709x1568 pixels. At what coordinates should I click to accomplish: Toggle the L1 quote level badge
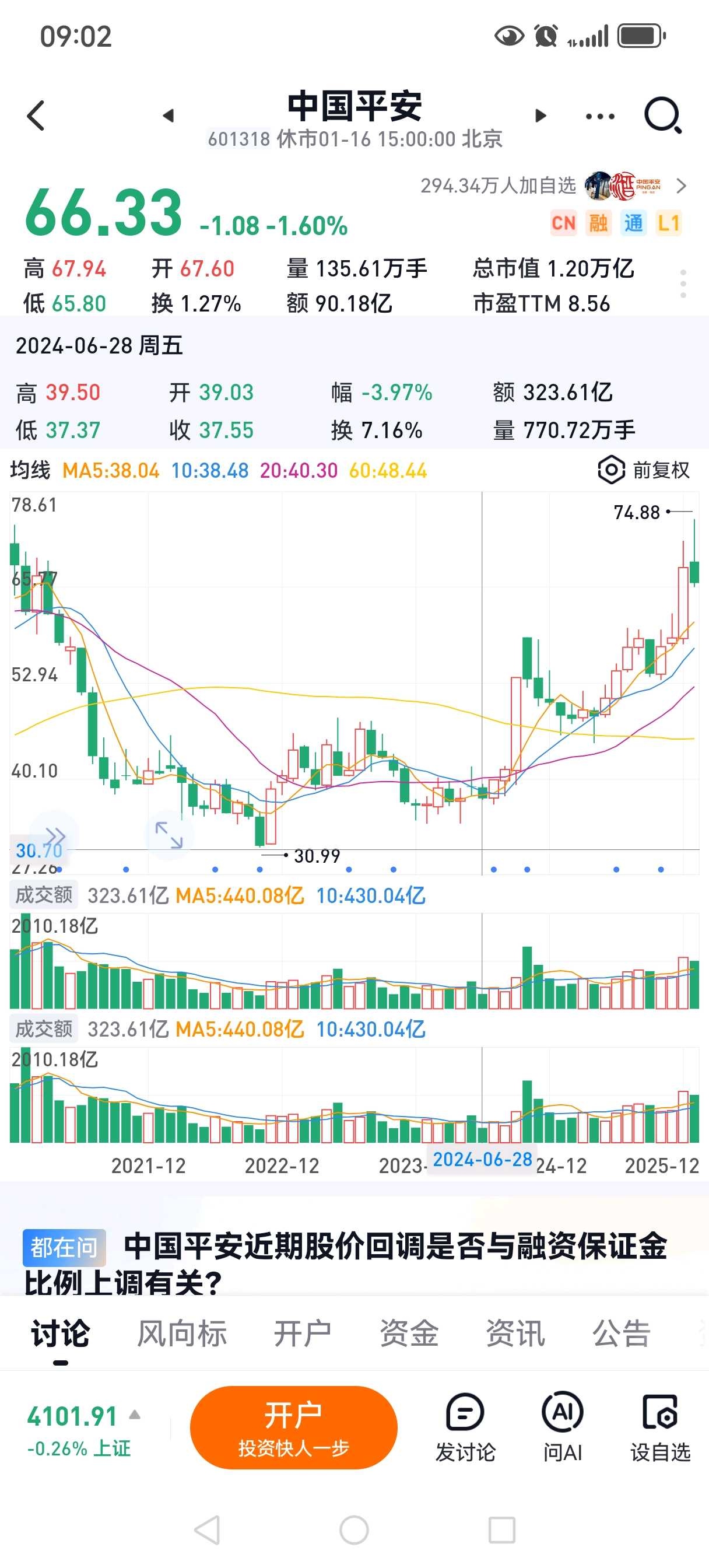point(669,223)
